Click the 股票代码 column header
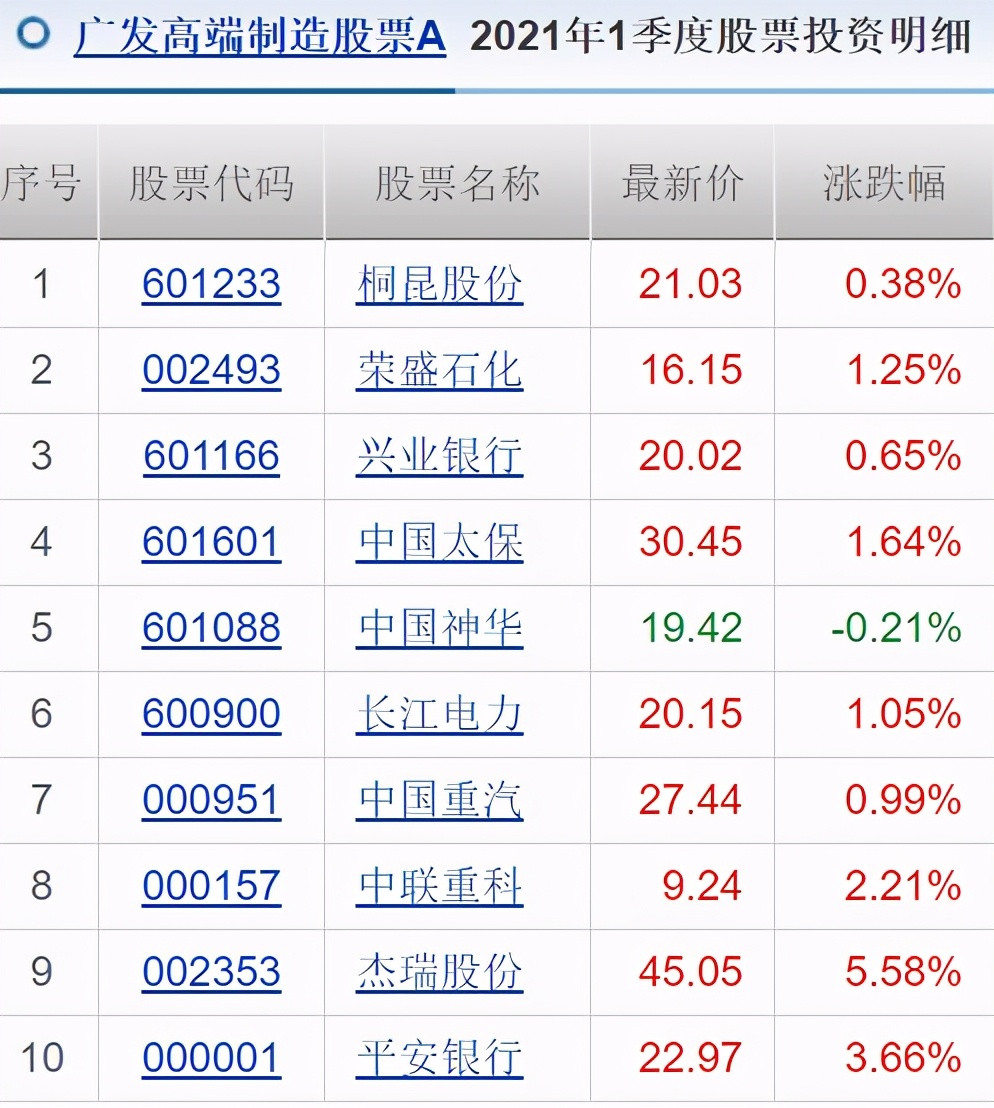 point(210,183)
